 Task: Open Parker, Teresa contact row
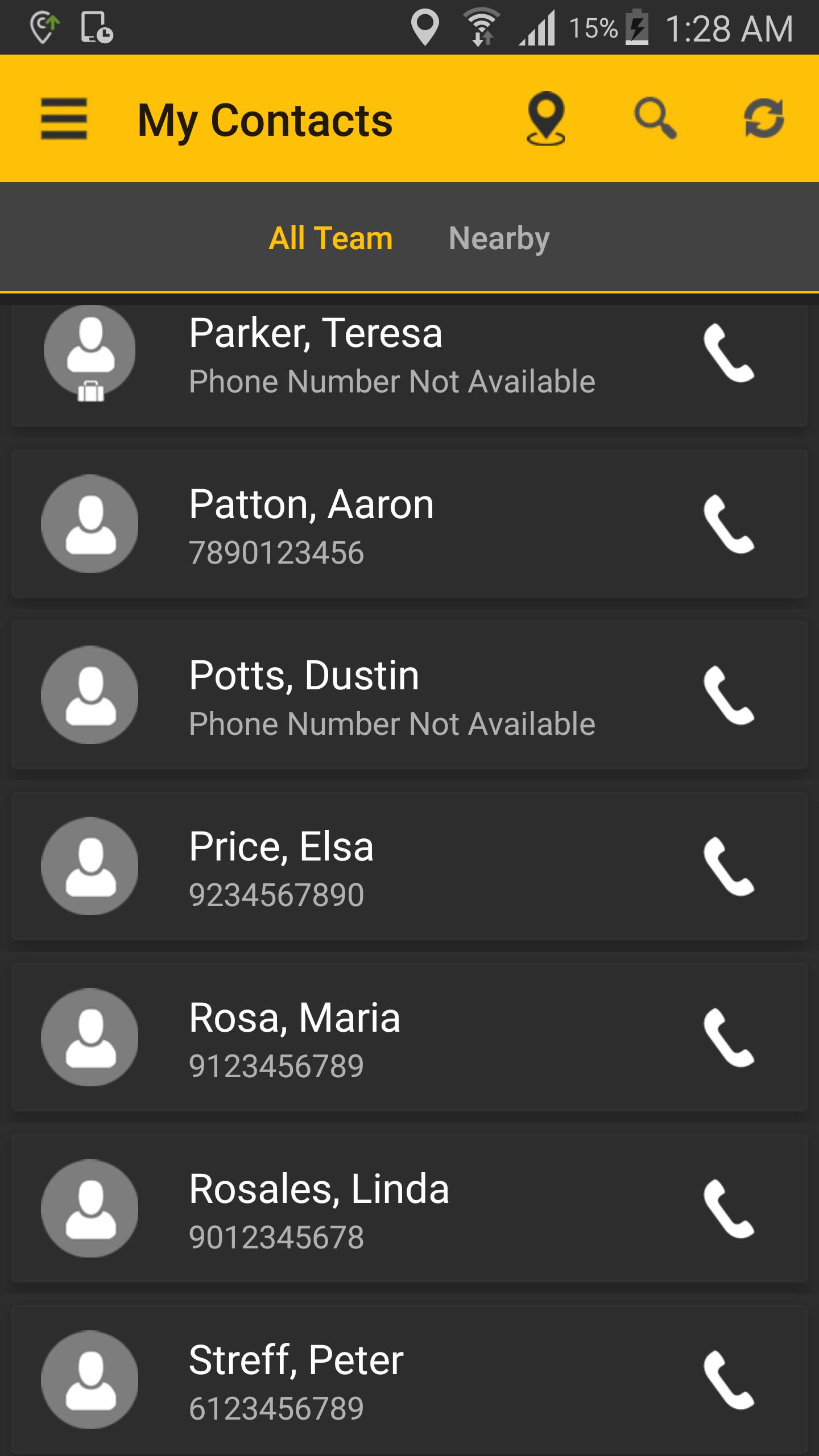point(409,365)
